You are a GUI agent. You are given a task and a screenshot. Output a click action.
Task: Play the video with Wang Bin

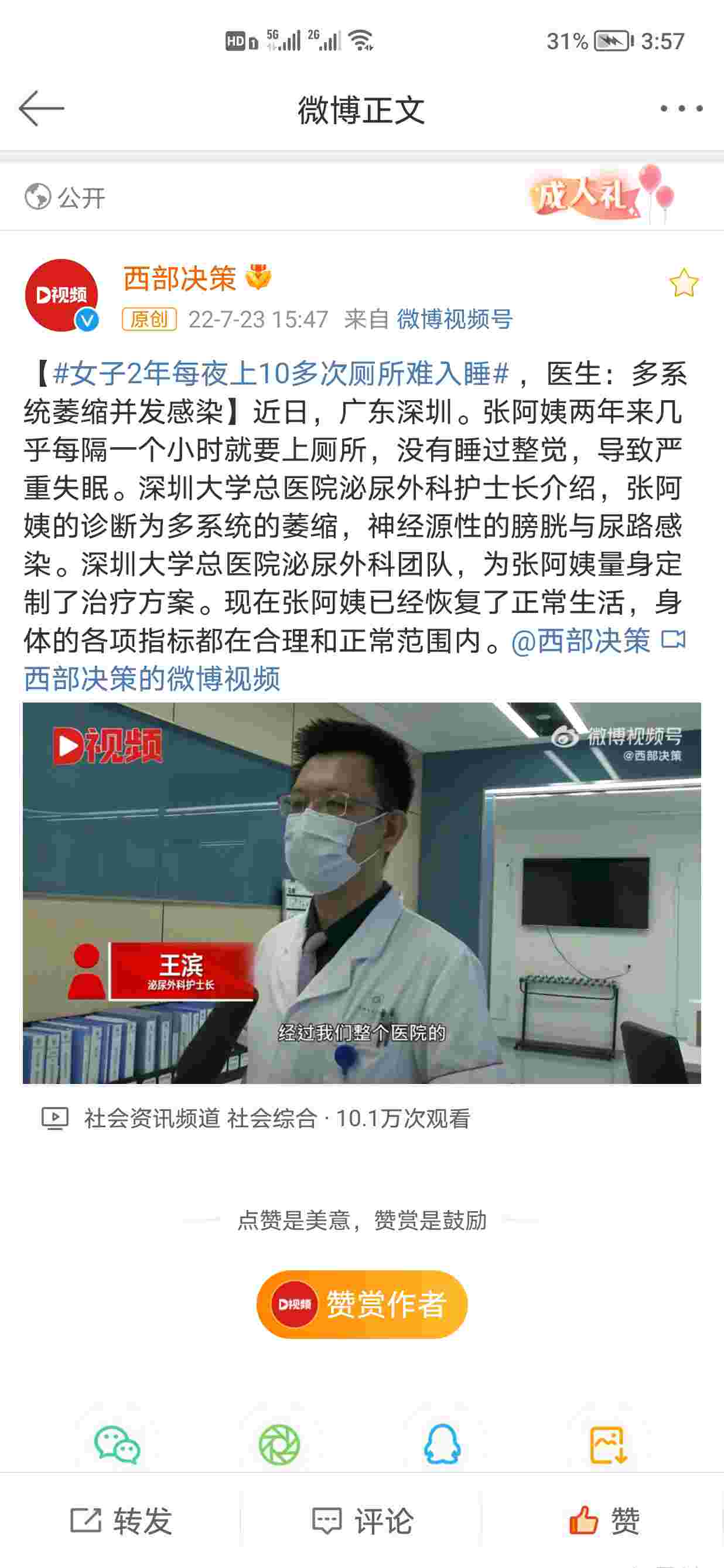[x=361, y=893]
